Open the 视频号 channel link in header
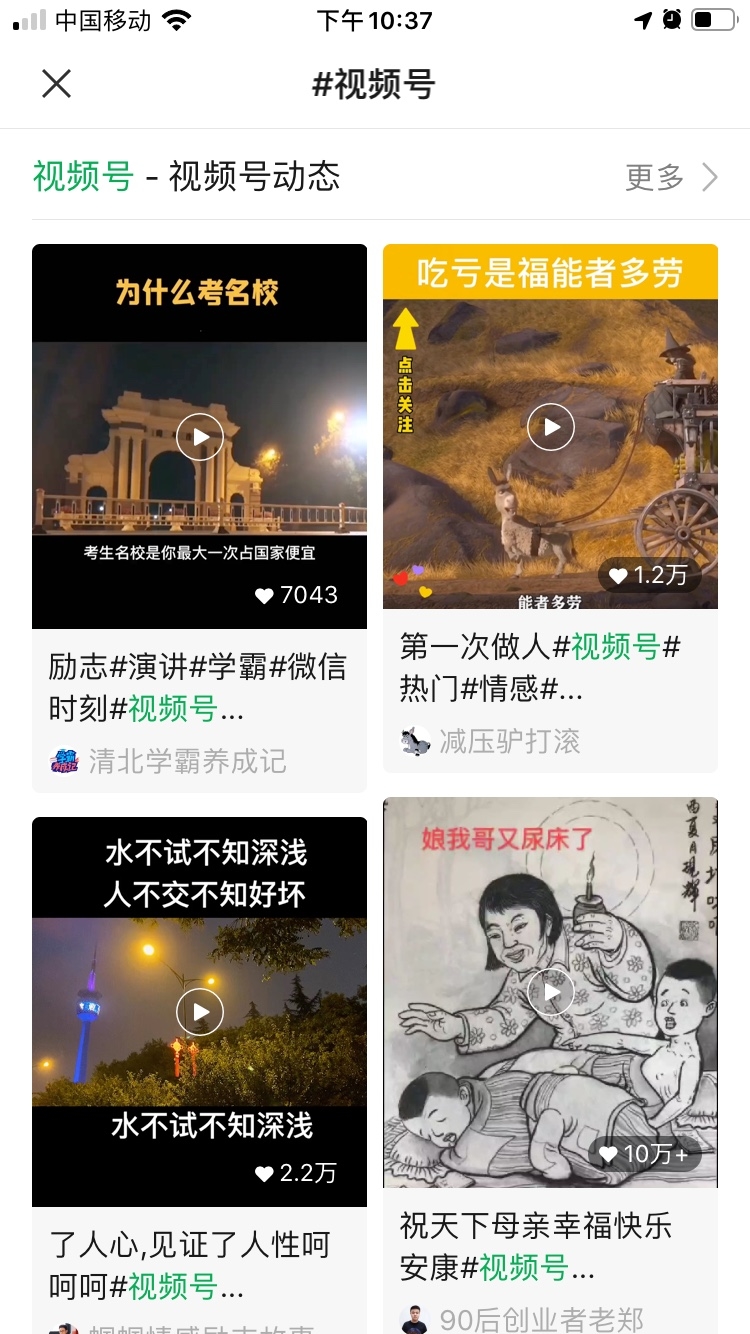 (x=82, y=176)
